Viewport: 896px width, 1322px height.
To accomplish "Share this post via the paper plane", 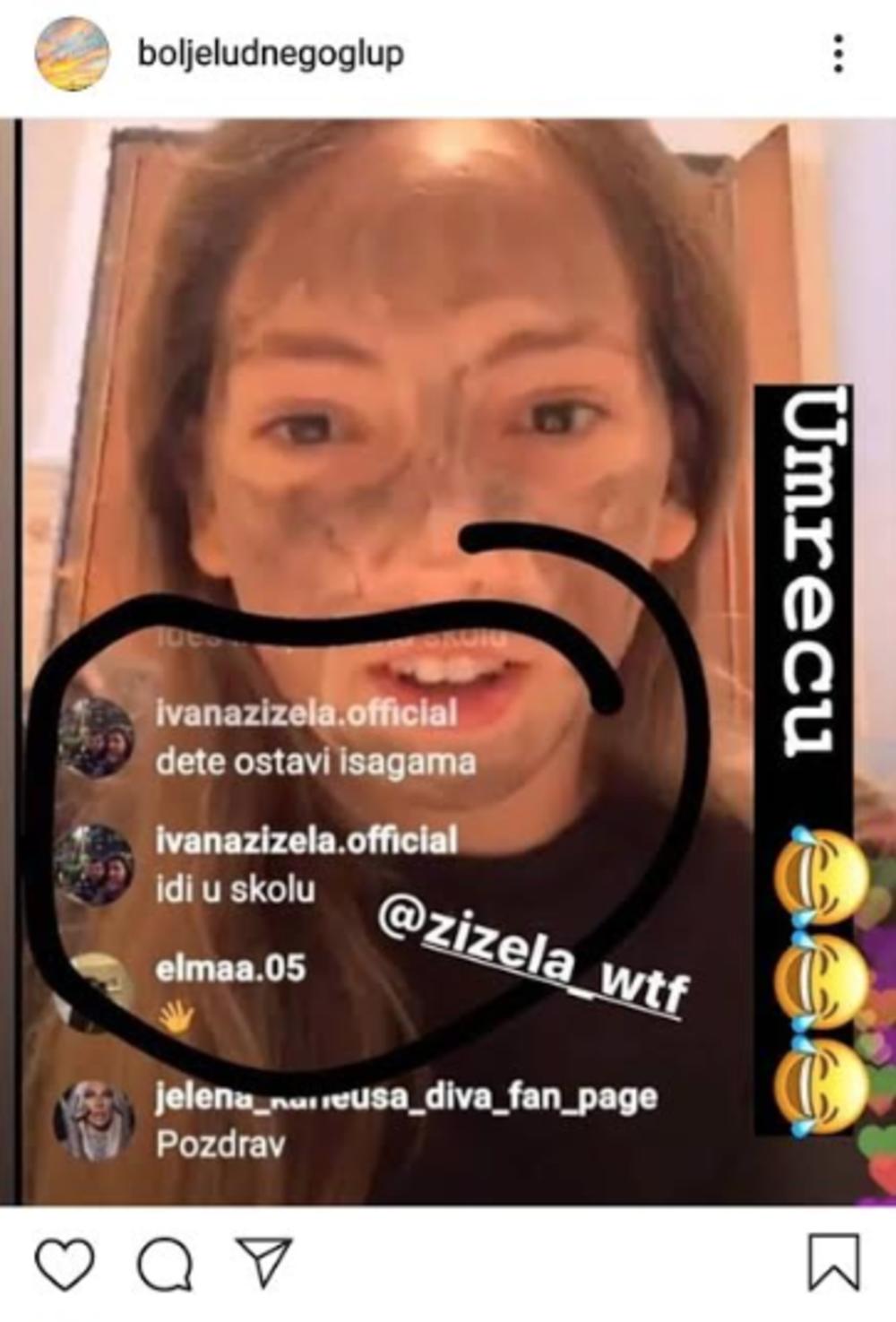I will click(263, 1262).
